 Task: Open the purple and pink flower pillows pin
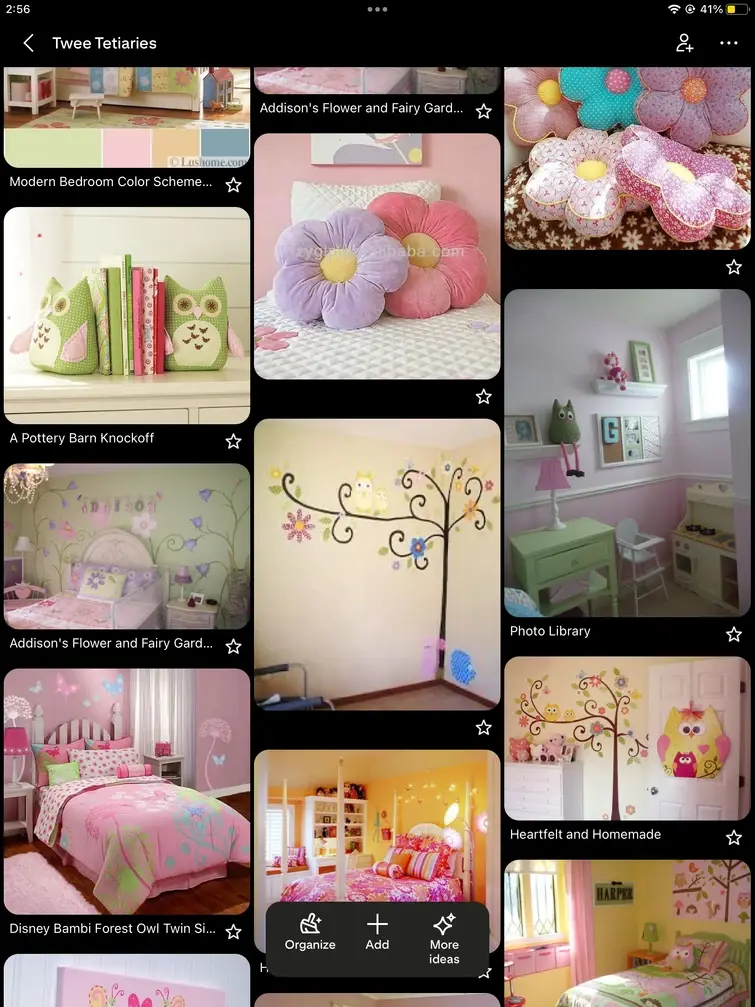click(377, 256)
